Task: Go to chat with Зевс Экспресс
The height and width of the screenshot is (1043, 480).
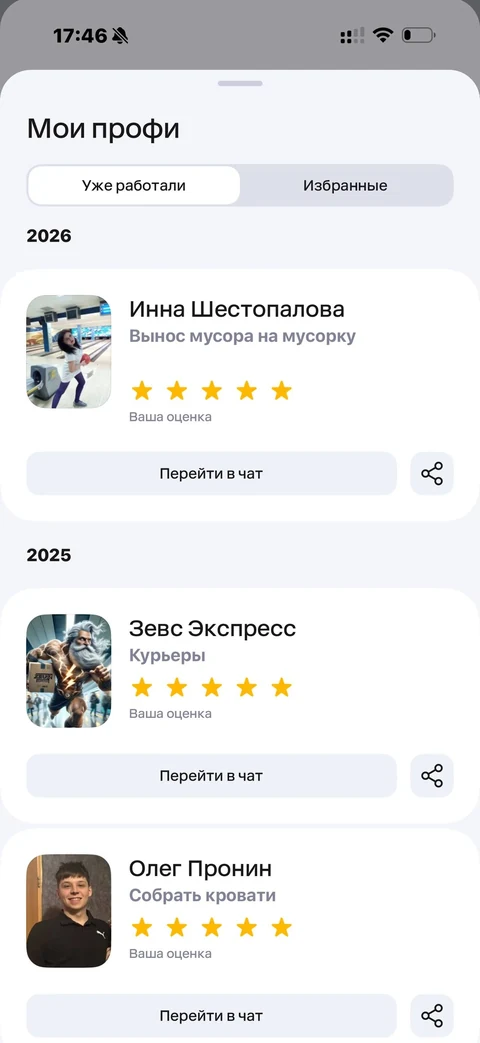Action: point(211,776)
